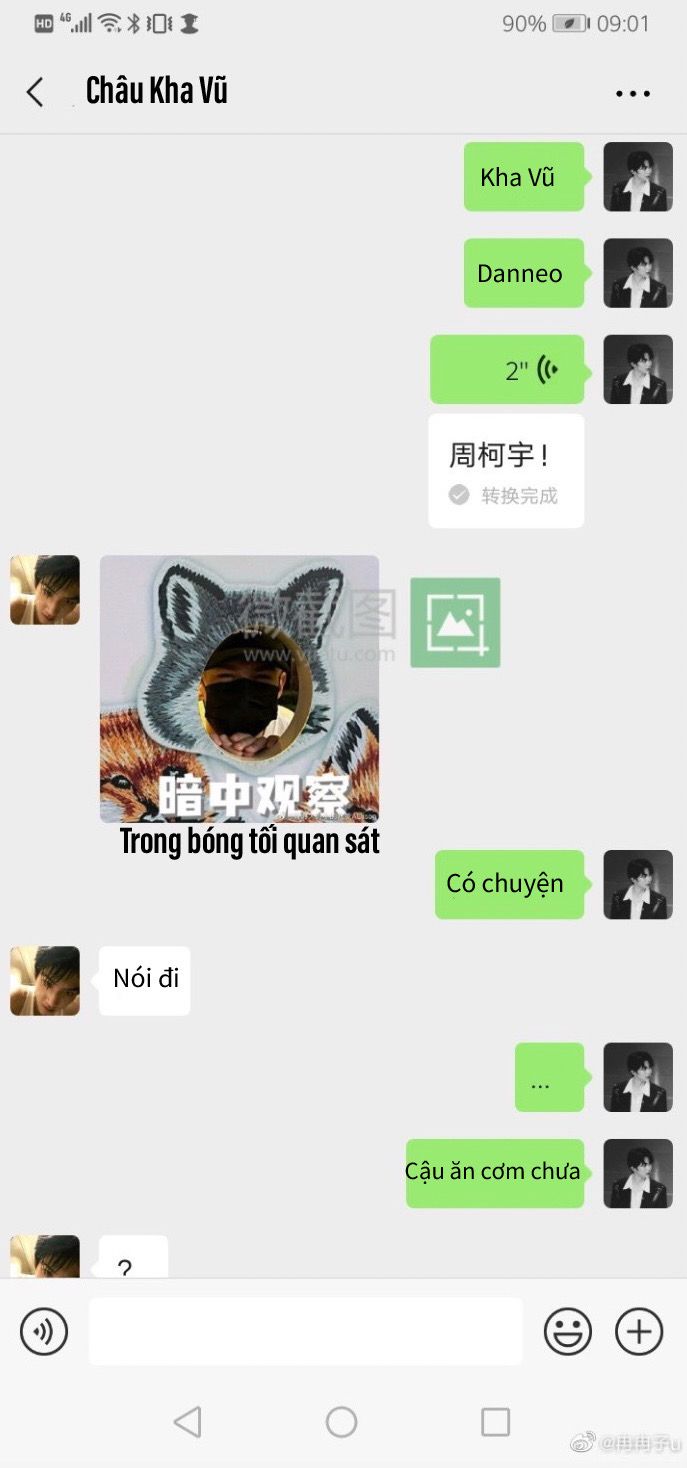This screenshot has height=1468, width=687.
Task: View contact avatar beside Nói đi
Action: click(45, 981)
